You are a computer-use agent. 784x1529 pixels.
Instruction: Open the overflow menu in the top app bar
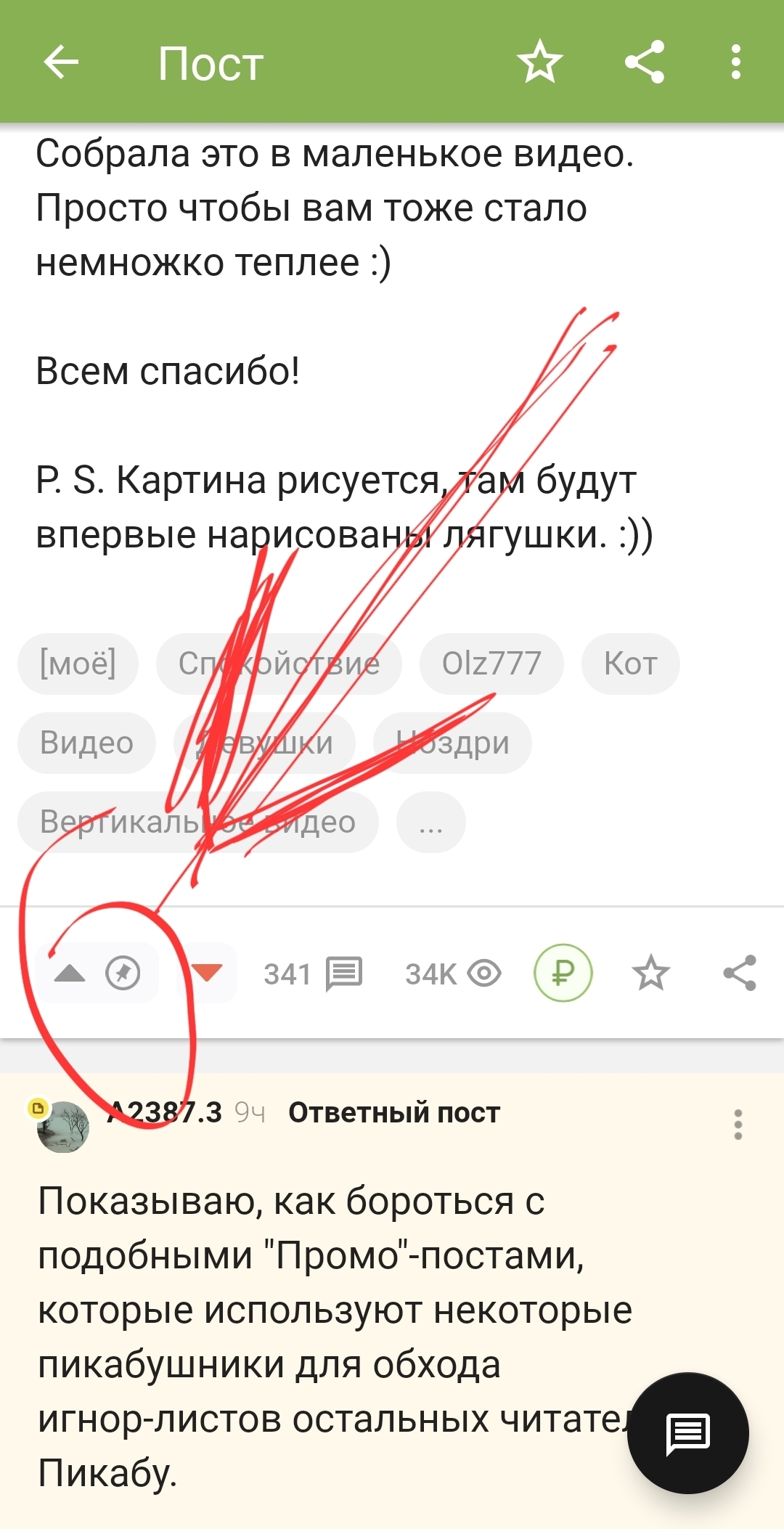coord(736,62)
